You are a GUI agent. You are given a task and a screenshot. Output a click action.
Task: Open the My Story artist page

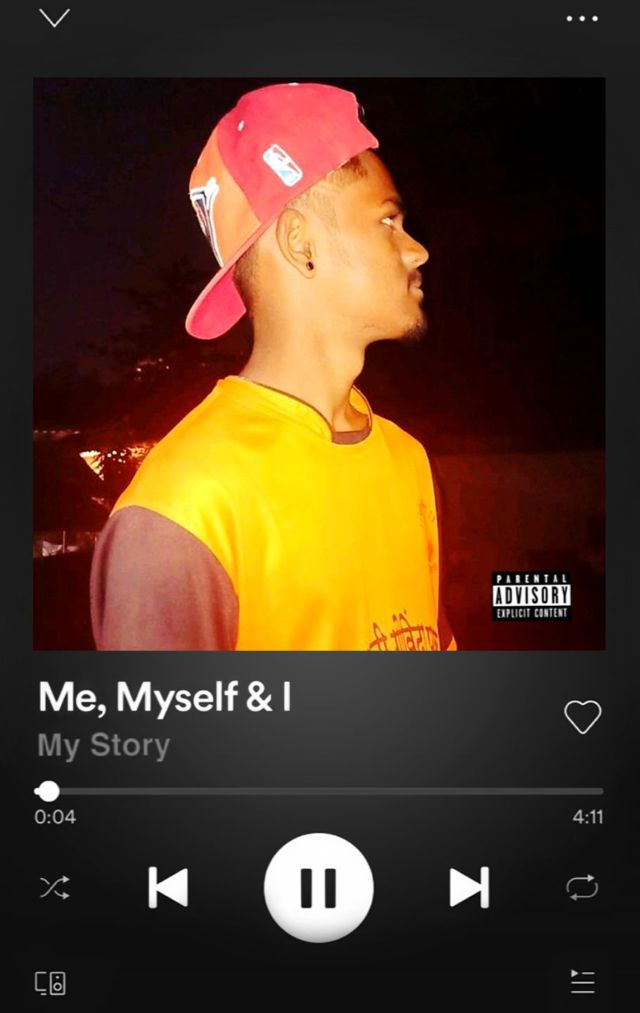(x=104, y=746)
